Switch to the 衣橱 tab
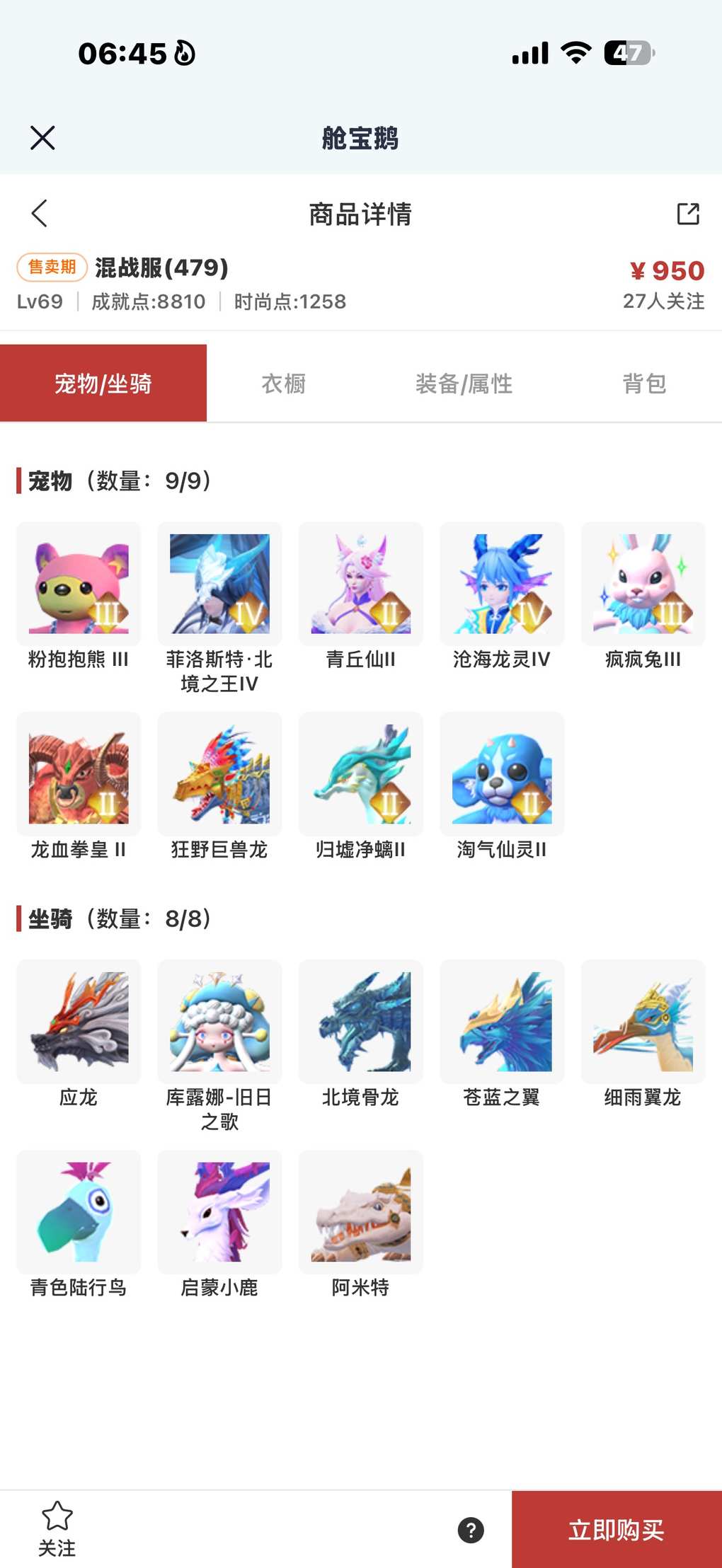 (283, 384)
